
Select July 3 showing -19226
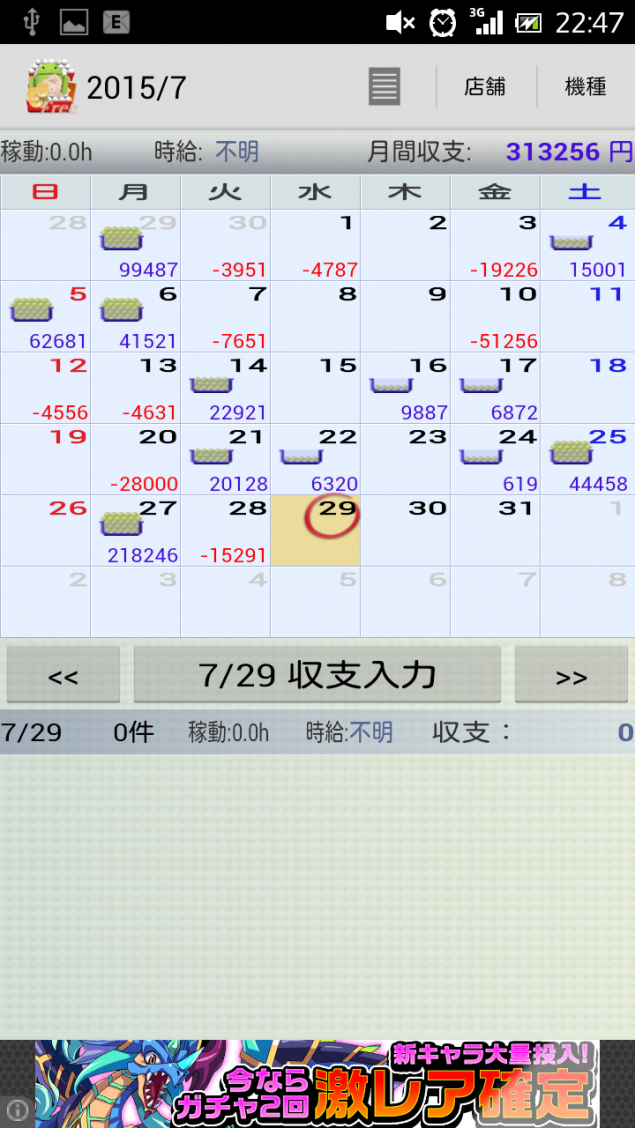click(x=496, y=245)
